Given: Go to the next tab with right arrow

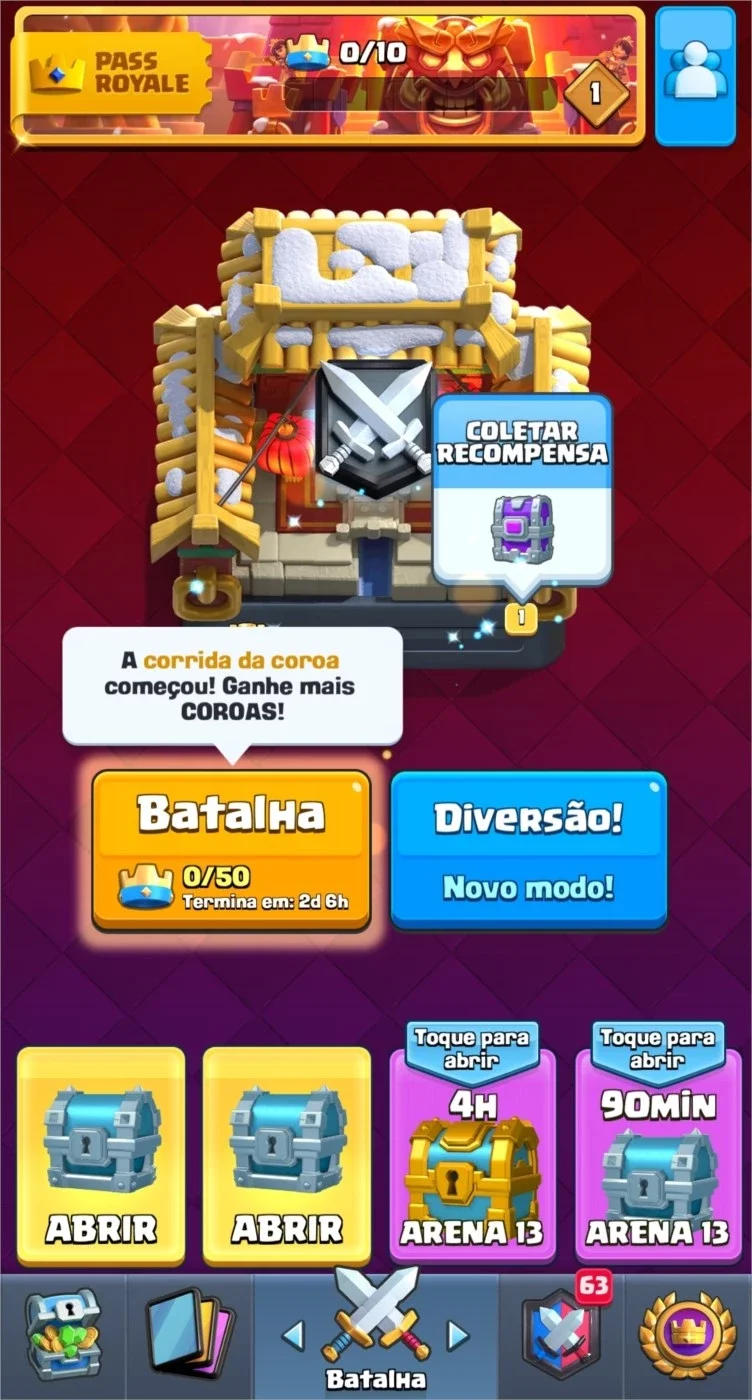Looking at the screenshot, I should (x=457, y=1334).
